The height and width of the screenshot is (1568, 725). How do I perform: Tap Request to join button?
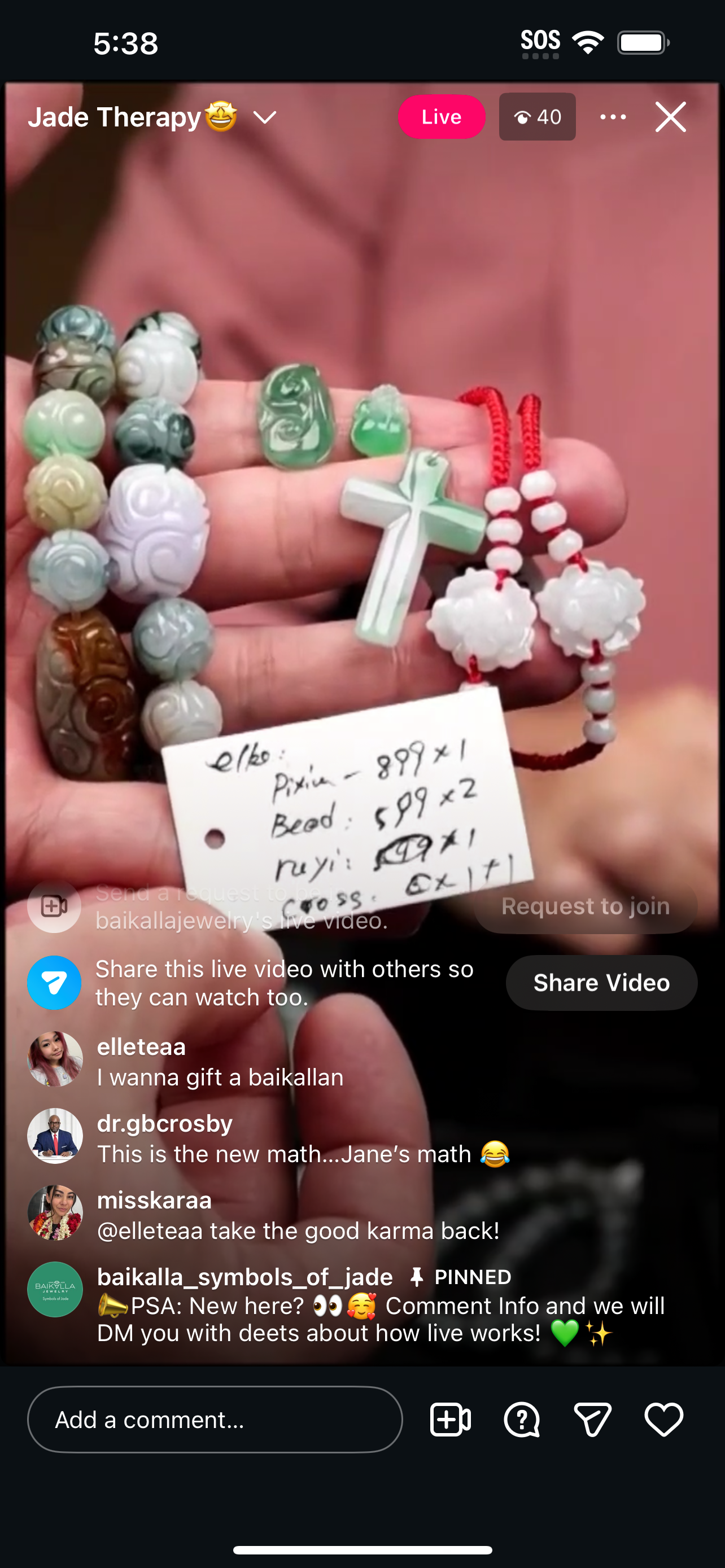585,906
